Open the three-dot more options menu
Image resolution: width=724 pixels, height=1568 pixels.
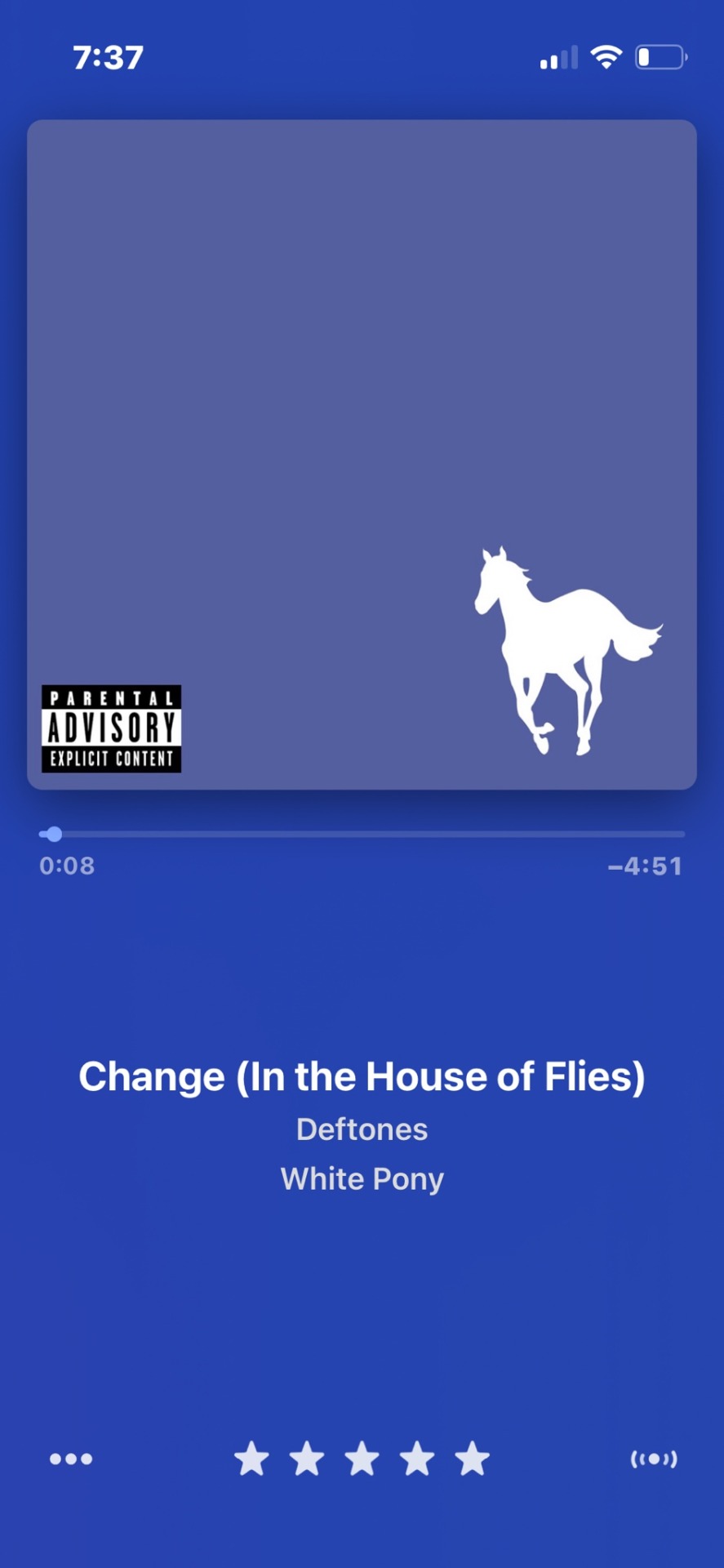pos(71,1459)
